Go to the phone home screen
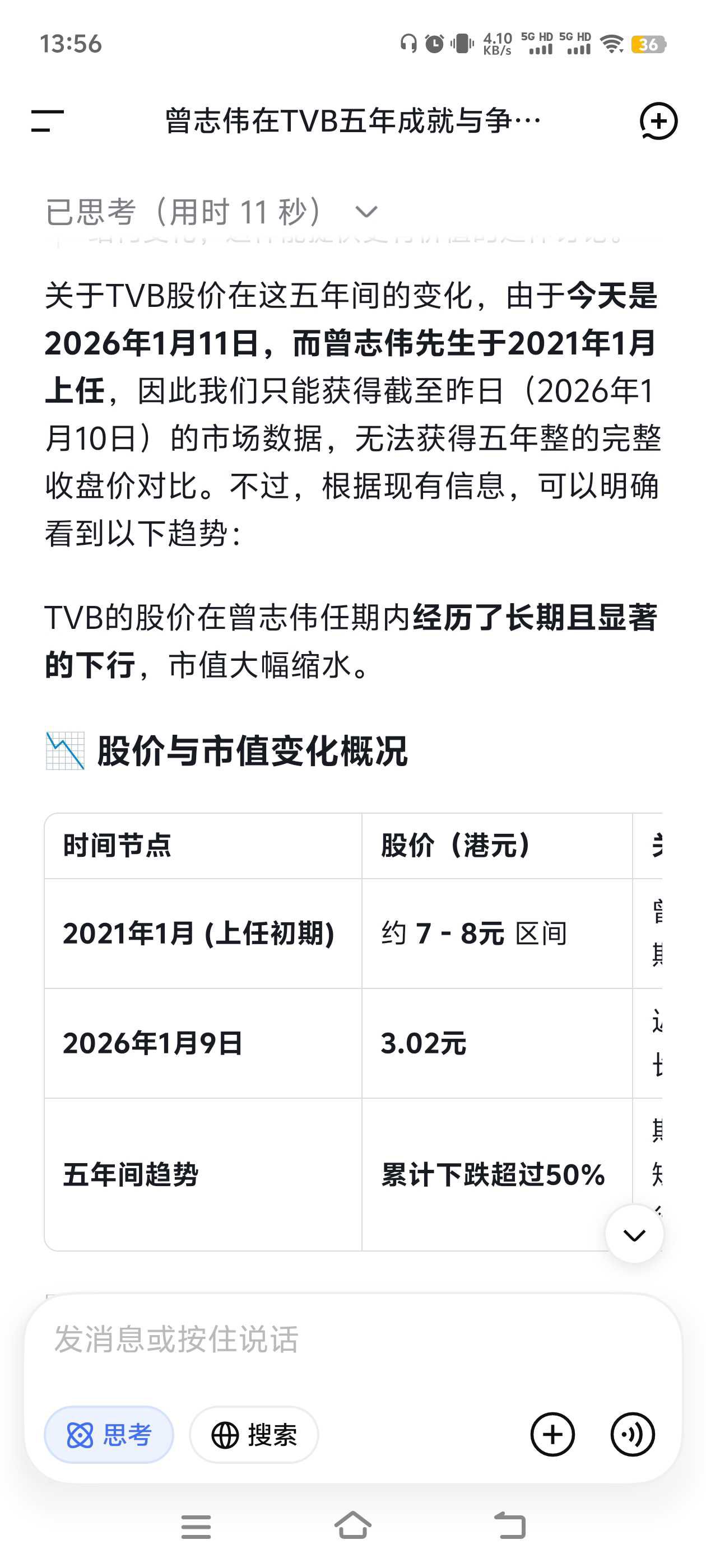Screen dimensions: 706x1568 pyautogui.click(x=352, y=1526)
